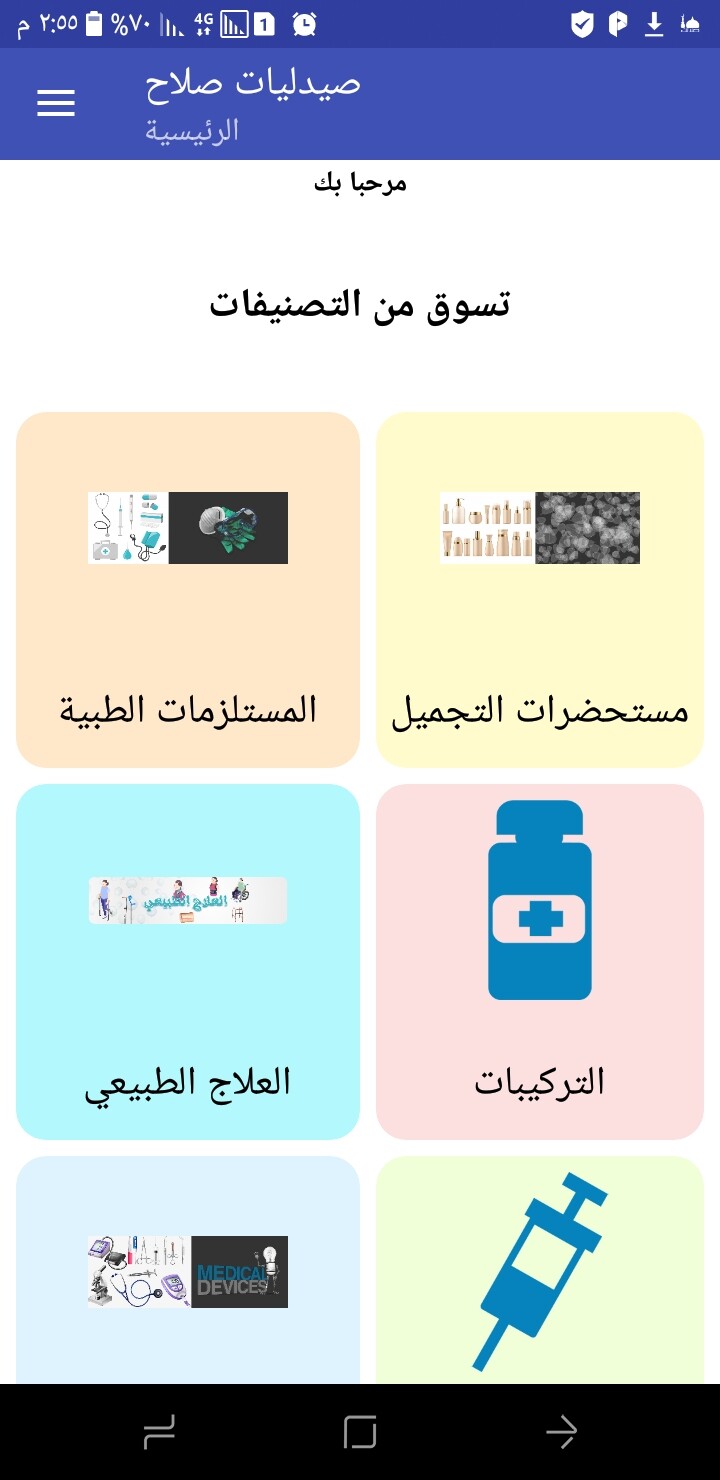This screenshot has height=1480, width=720.
Task: Go to the system home screen
Action: (360, 1432)
